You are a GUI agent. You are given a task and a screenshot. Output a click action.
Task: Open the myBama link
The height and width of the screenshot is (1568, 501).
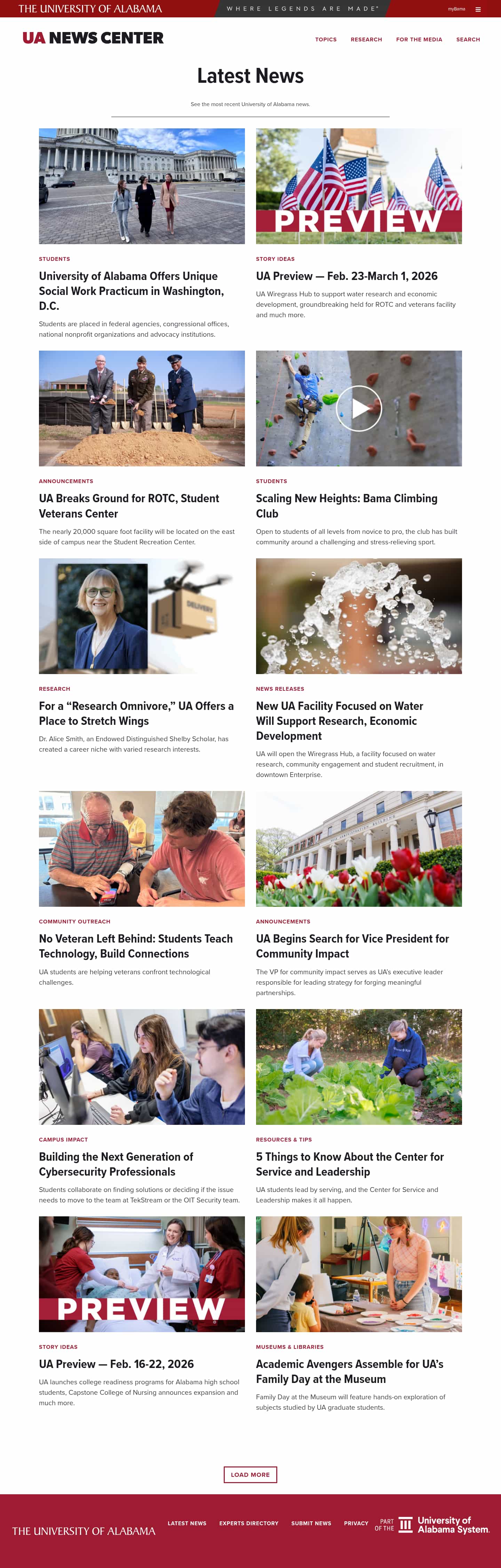coord(456,9)
